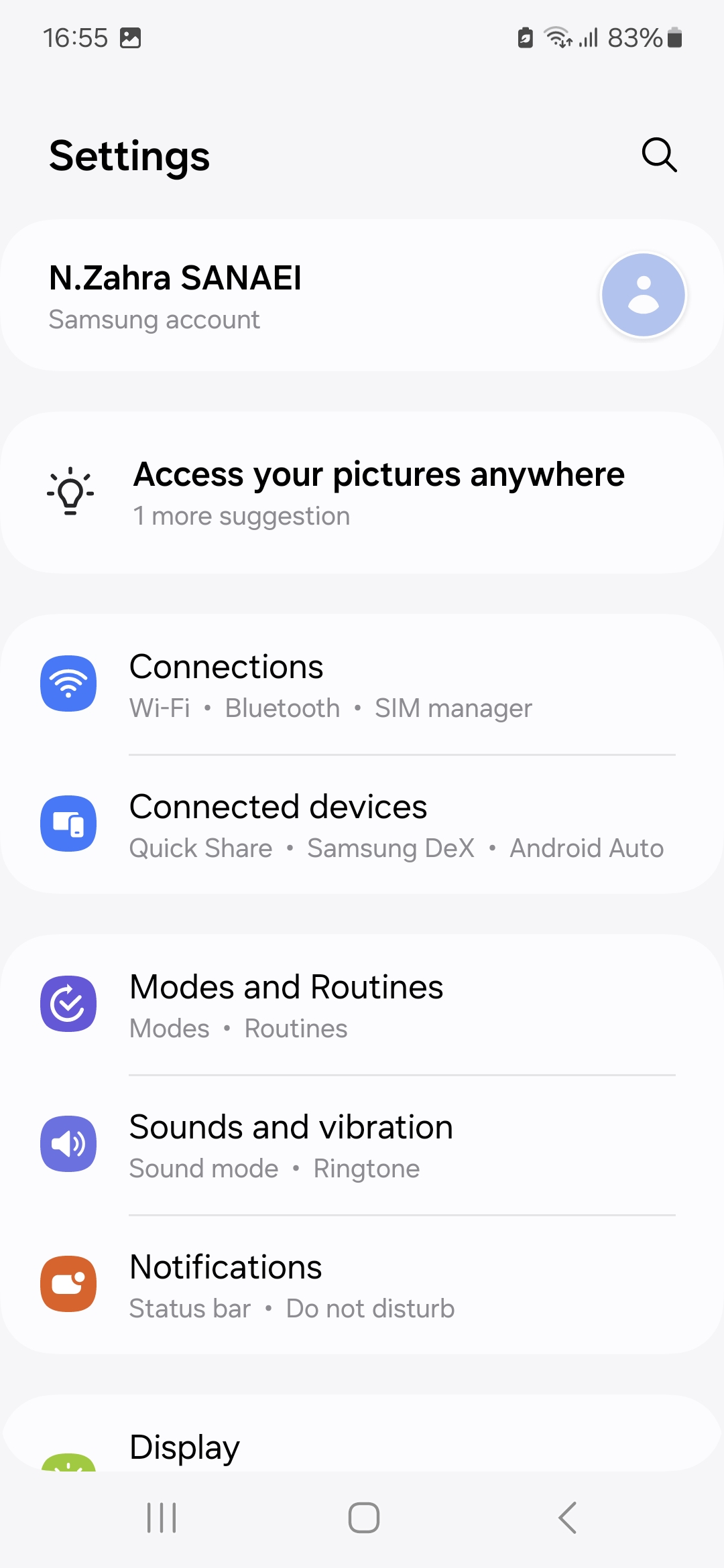Tap the system back button
The image size is (724, 1568).
(567, 1518)
